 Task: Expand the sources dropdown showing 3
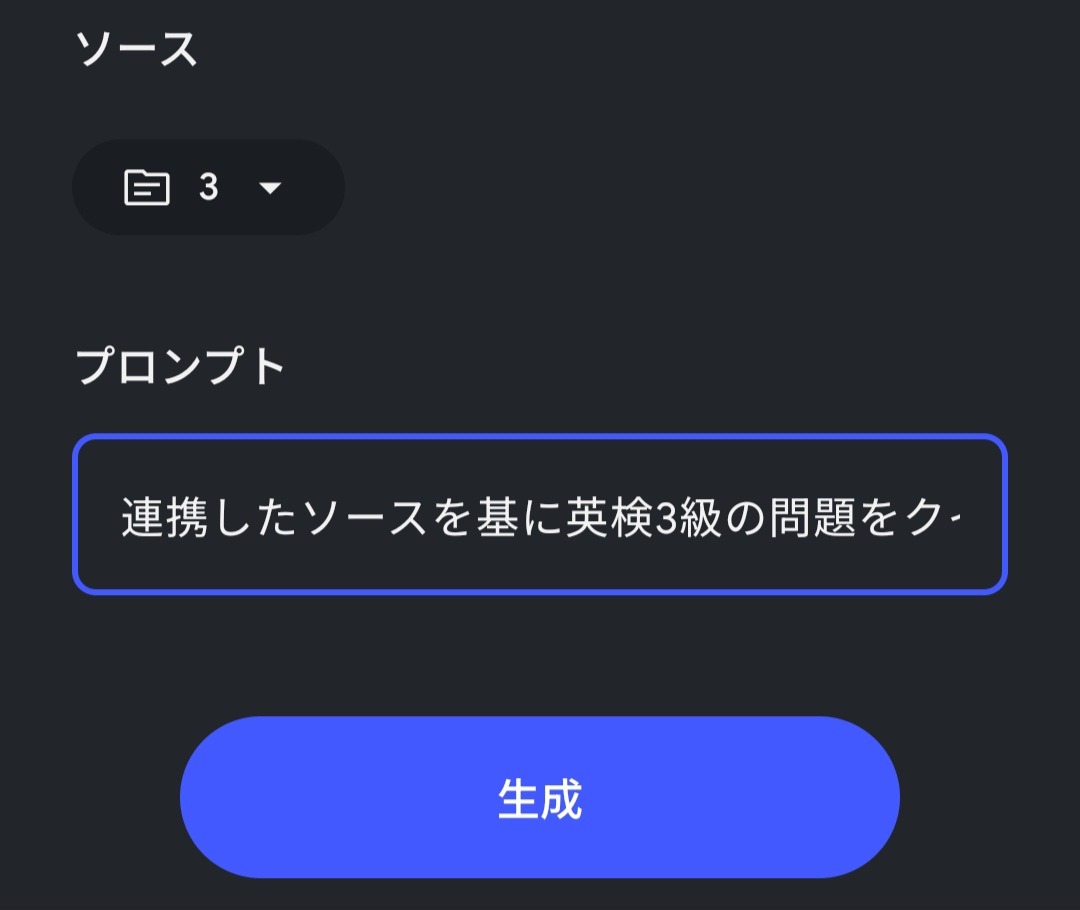[208, 188]
